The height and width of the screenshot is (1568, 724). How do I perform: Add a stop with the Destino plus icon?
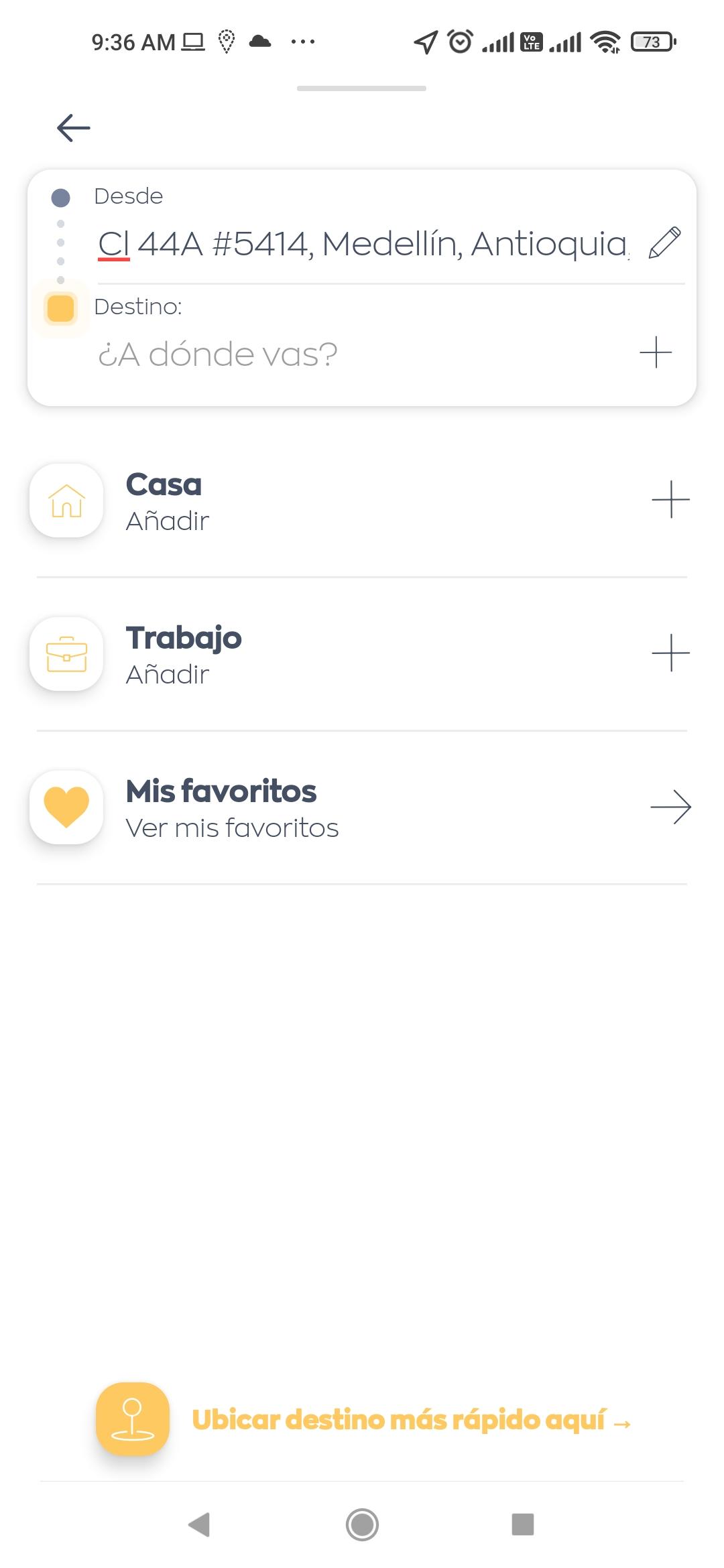pyautogui.click(x=656, y=352)
